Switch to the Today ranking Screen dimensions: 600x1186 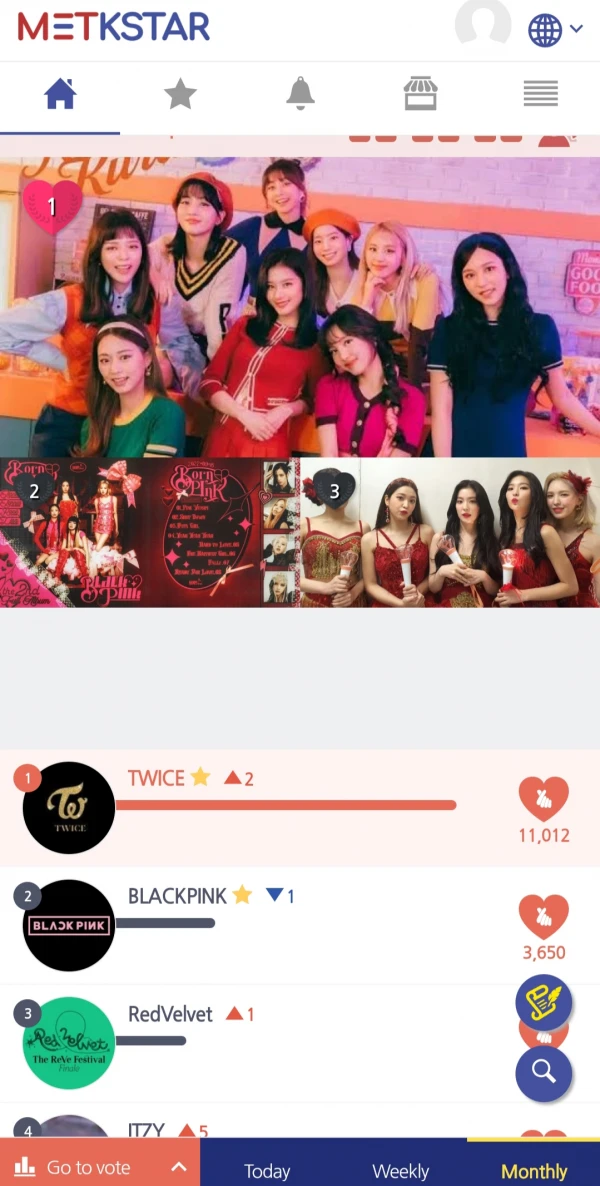(267, 1170)
